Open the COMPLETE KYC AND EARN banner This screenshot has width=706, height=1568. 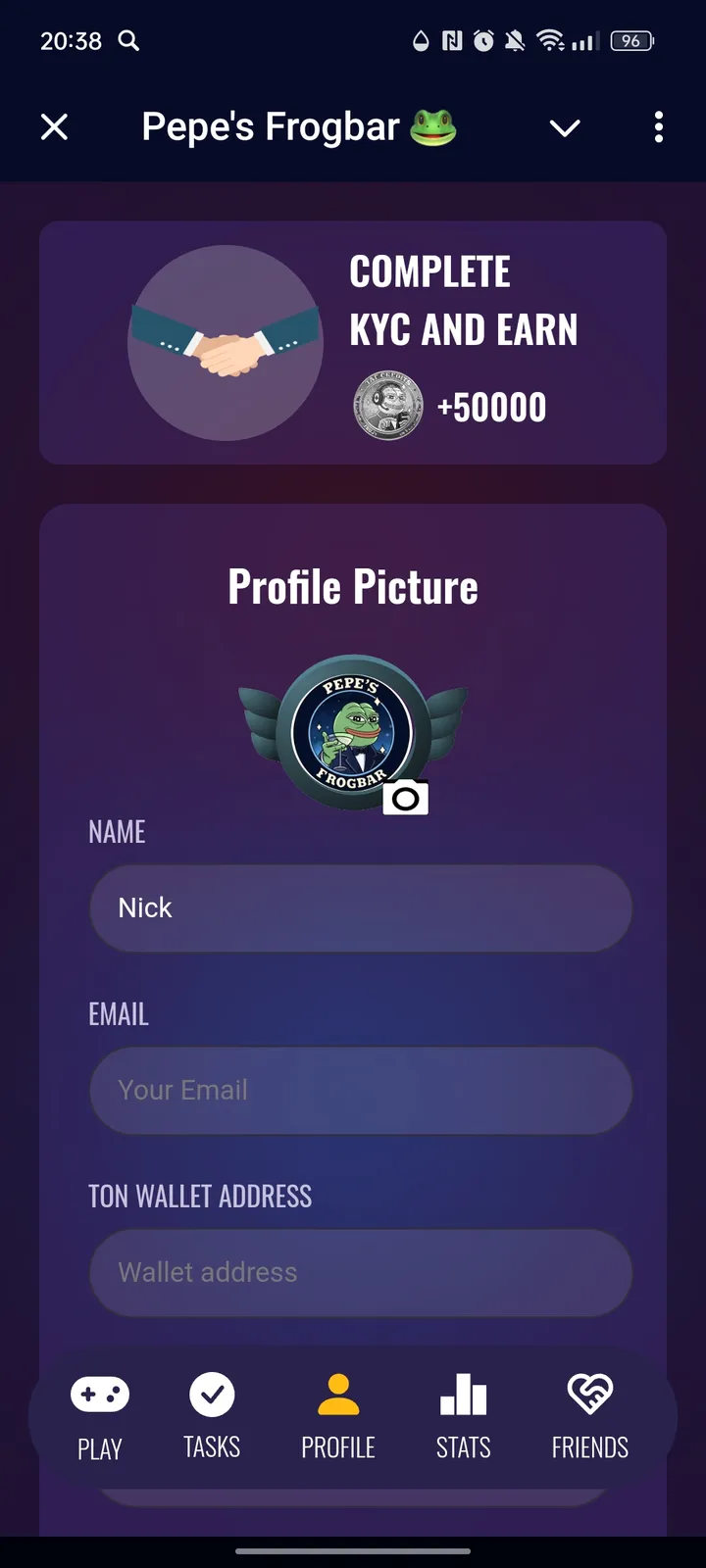pyautogui.click(x=353, y=341)
